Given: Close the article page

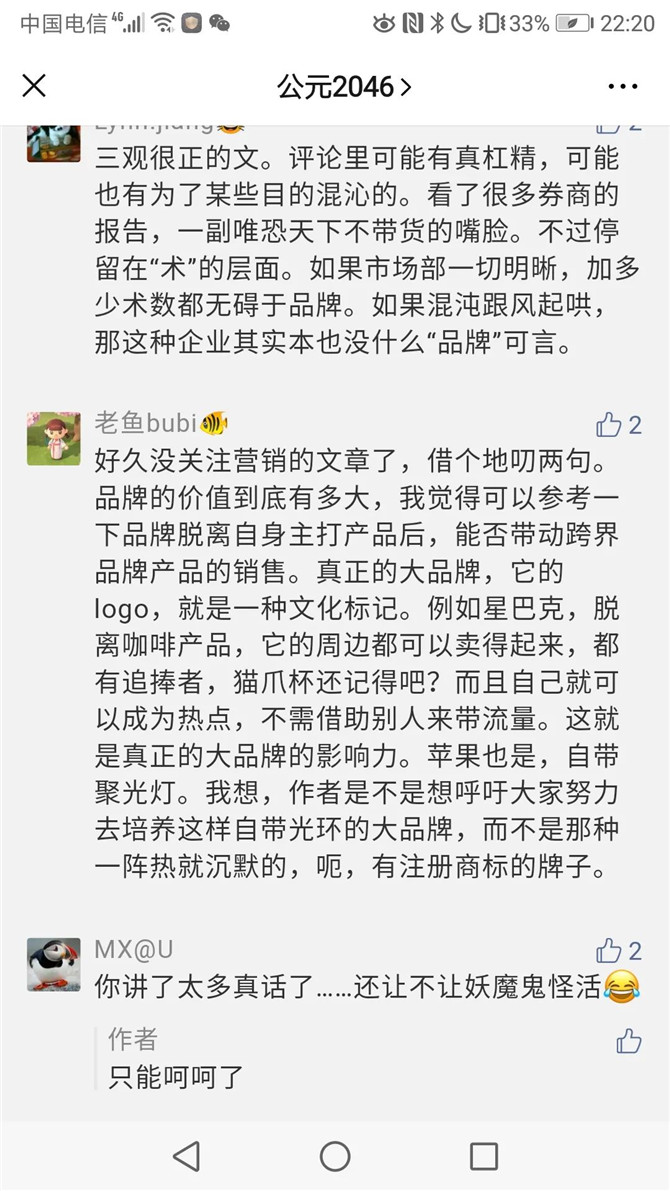Looking at the screenshot, I should [34, 87].
